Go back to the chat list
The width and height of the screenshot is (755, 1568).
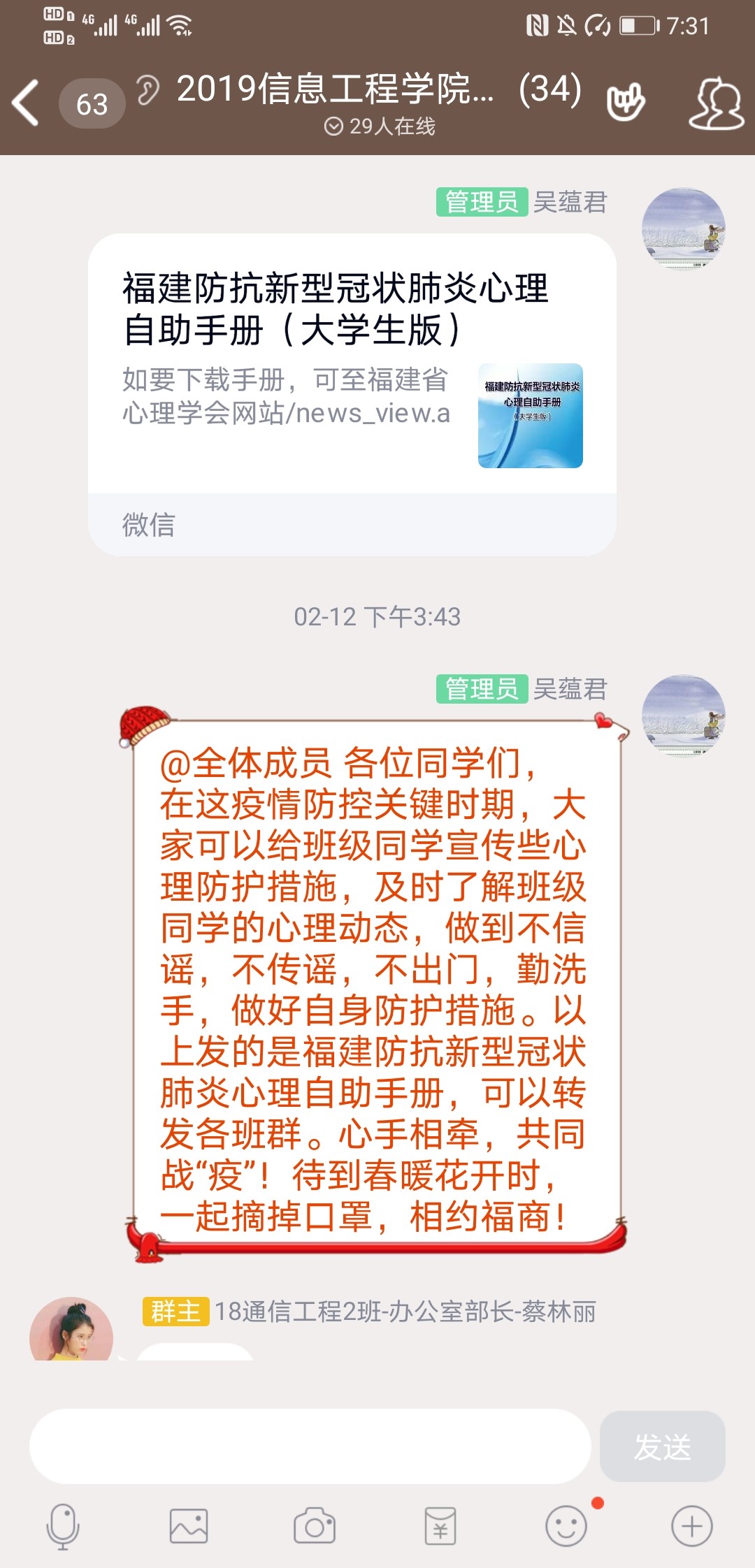click(27, 103)
